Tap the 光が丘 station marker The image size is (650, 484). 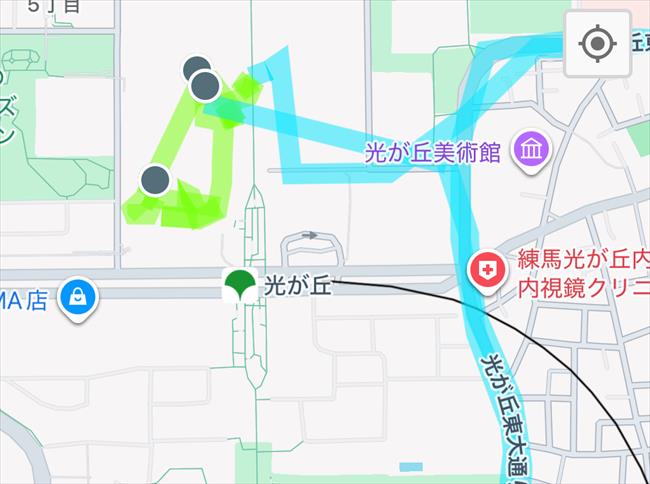[x=238, y=286]
